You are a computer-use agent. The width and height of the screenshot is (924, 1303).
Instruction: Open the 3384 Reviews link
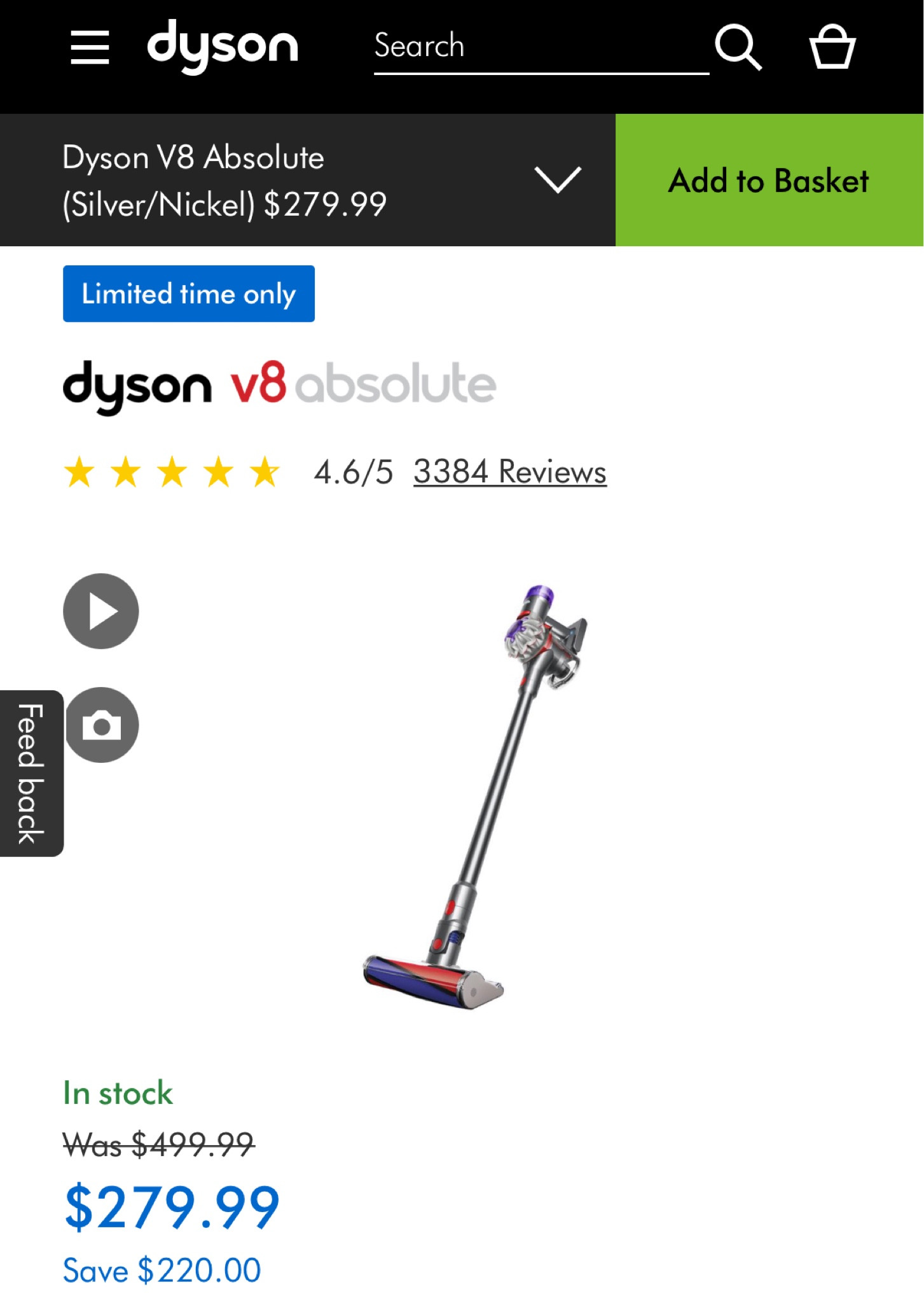[x=509, y=472]
